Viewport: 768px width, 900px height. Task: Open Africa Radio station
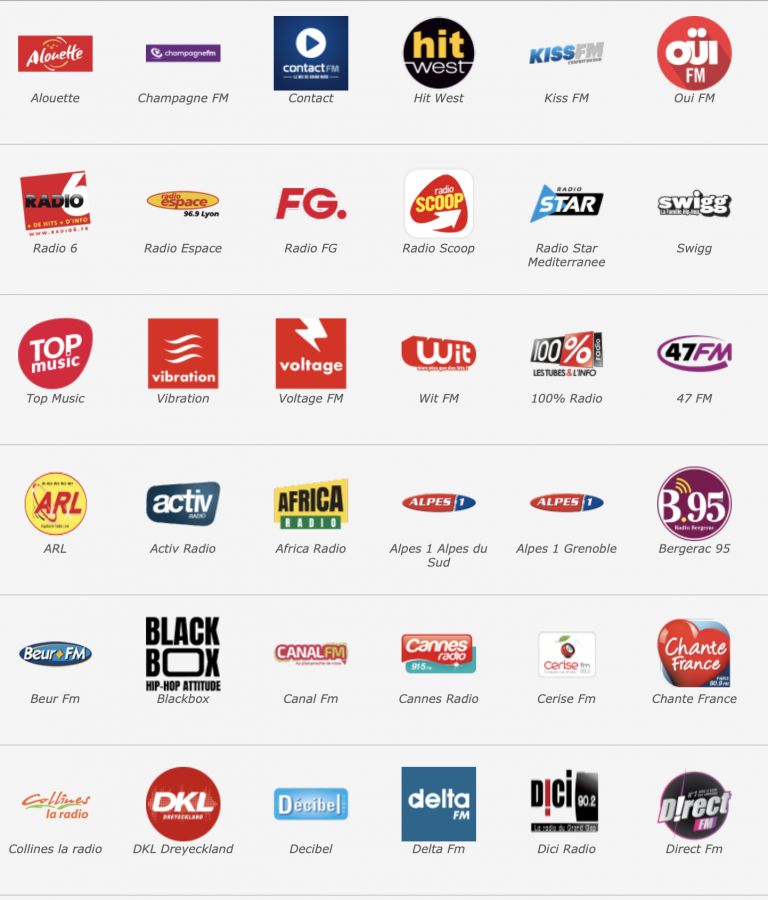(x=311, y=504)
